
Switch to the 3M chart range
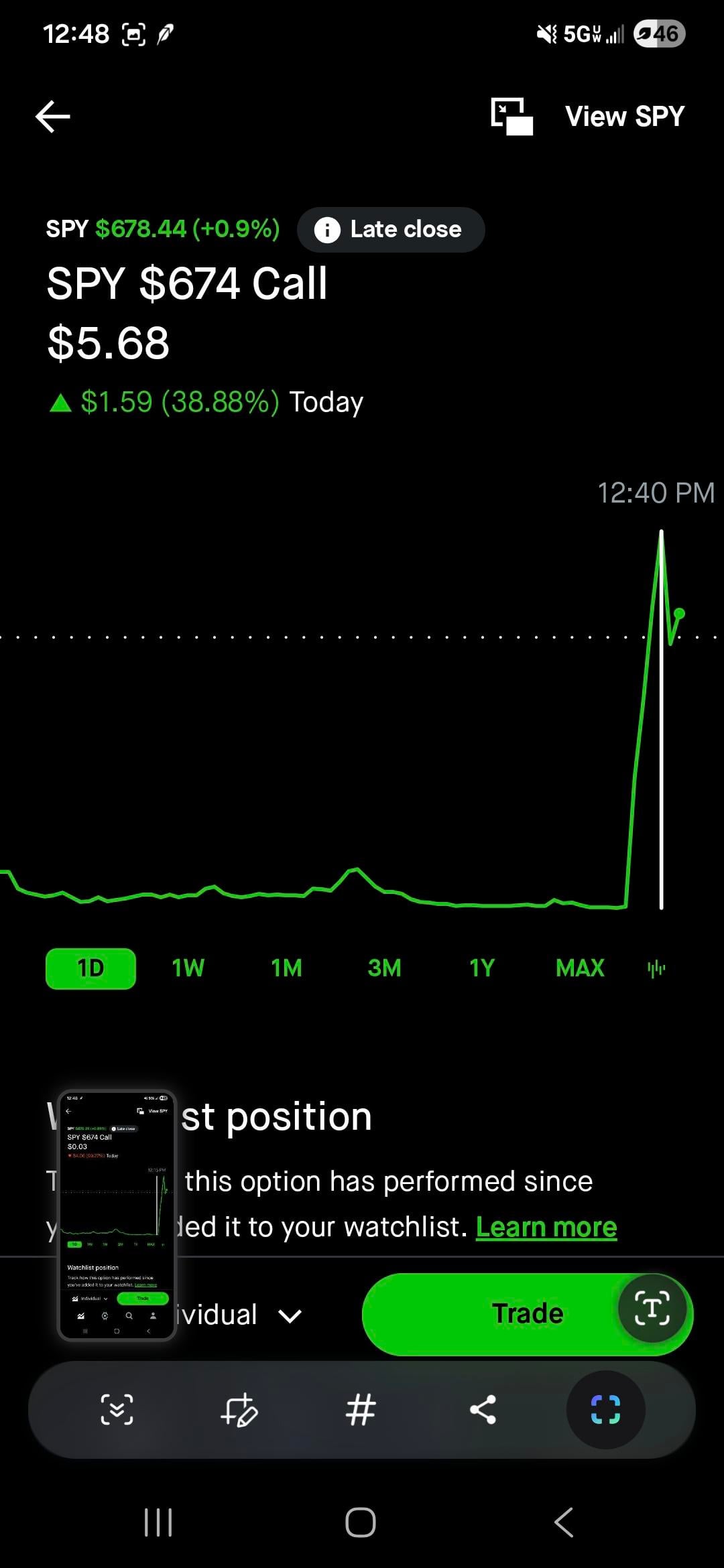pyautogui.click(x=384, y=968)
